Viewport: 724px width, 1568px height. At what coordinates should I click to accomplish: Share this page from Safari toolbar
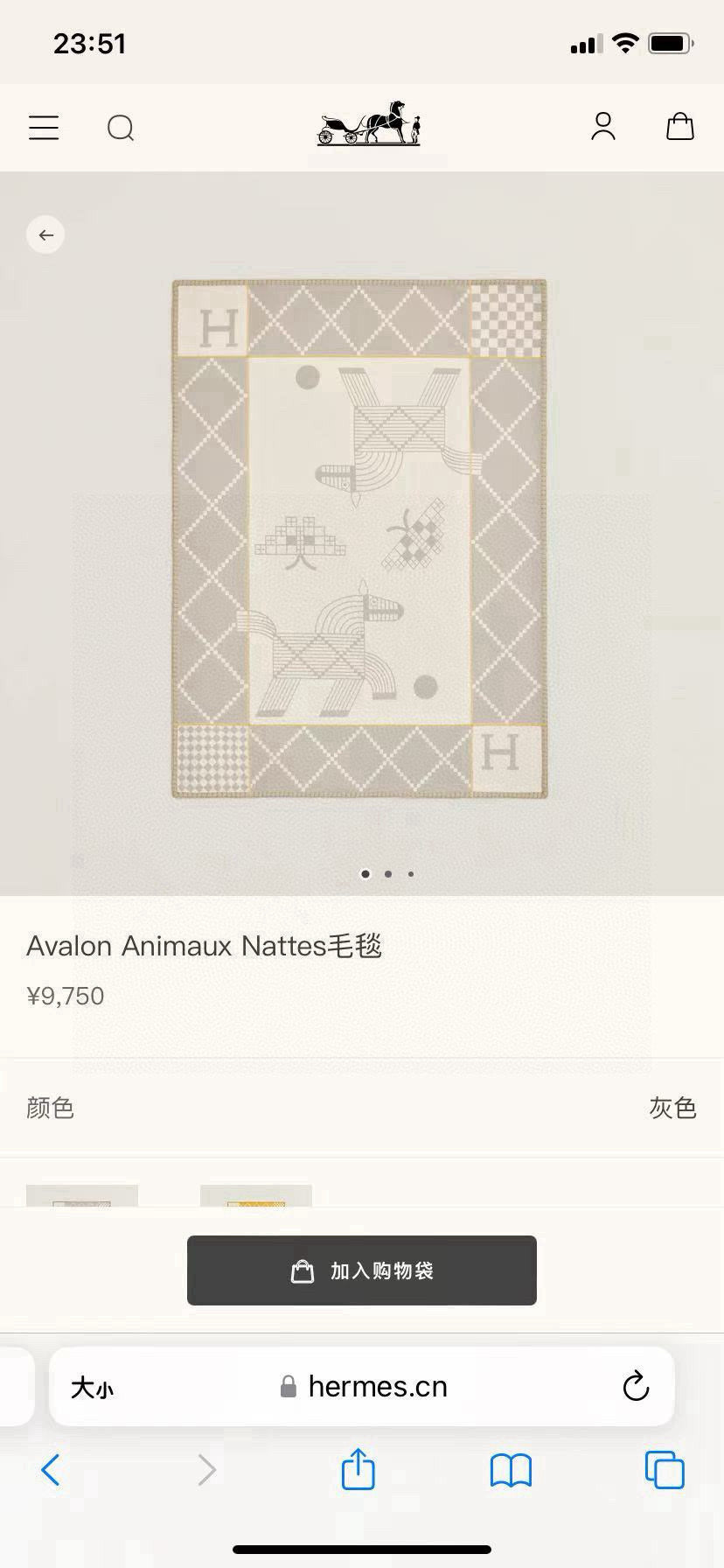[x=358, y=1469]
